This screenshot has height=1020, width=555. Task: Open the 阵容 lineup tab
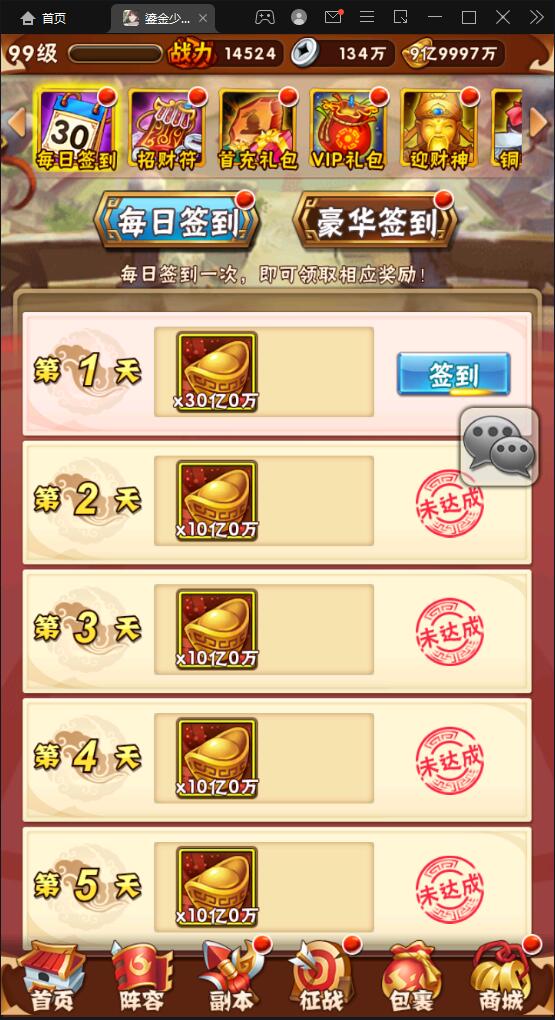tap(141, 978)
